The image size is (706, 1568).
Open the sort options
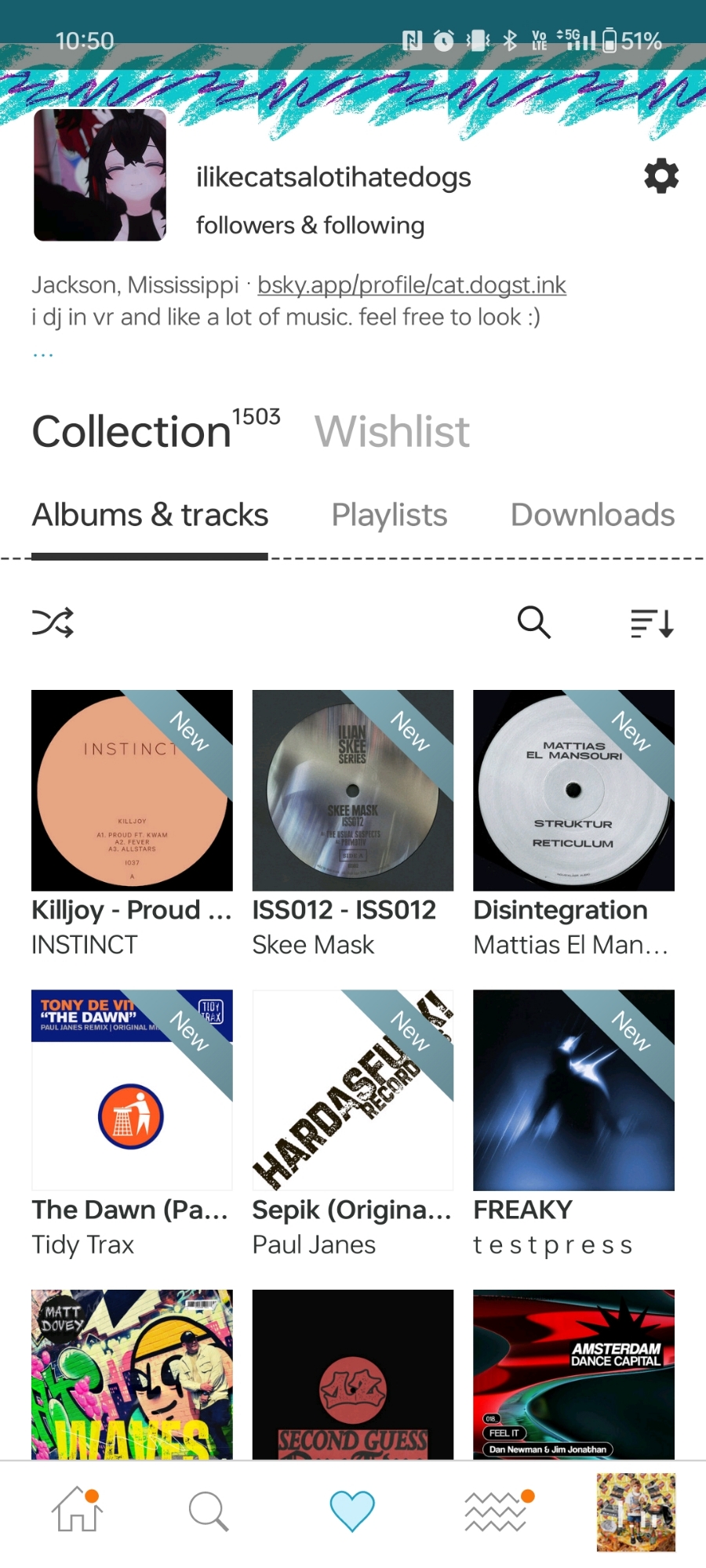pyautogui.click(x=652, y=624)
